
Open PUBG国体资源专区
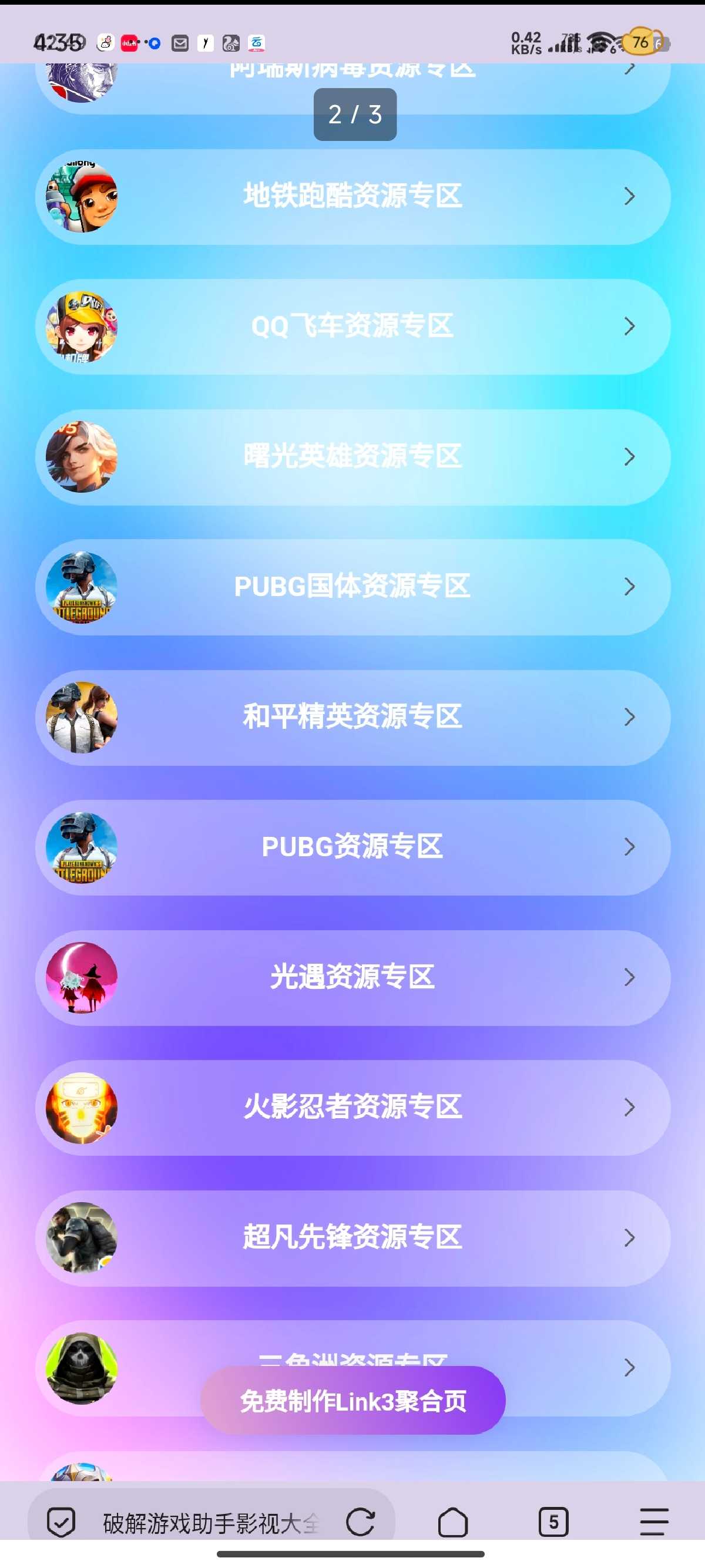(x=352, y=587)
